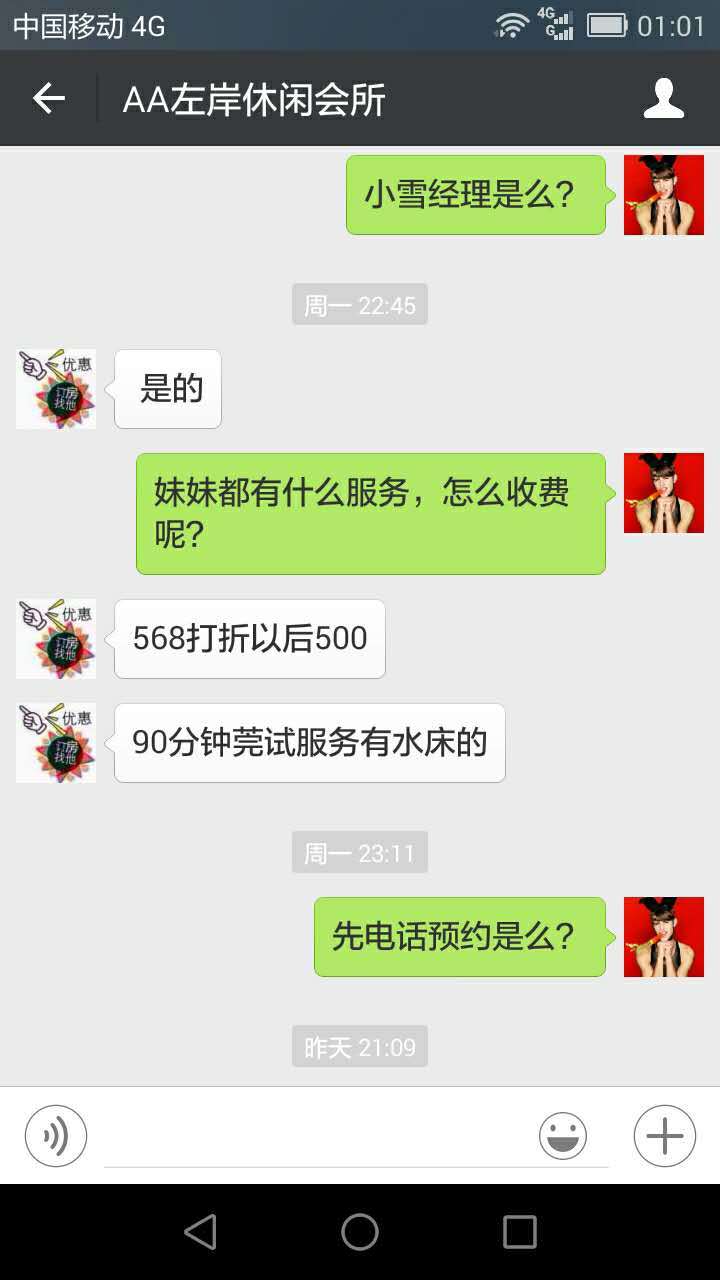Open my avatar beside 小雪经理是么？
The height and width of the screenshot is (1280, 720).
(664, 195)
